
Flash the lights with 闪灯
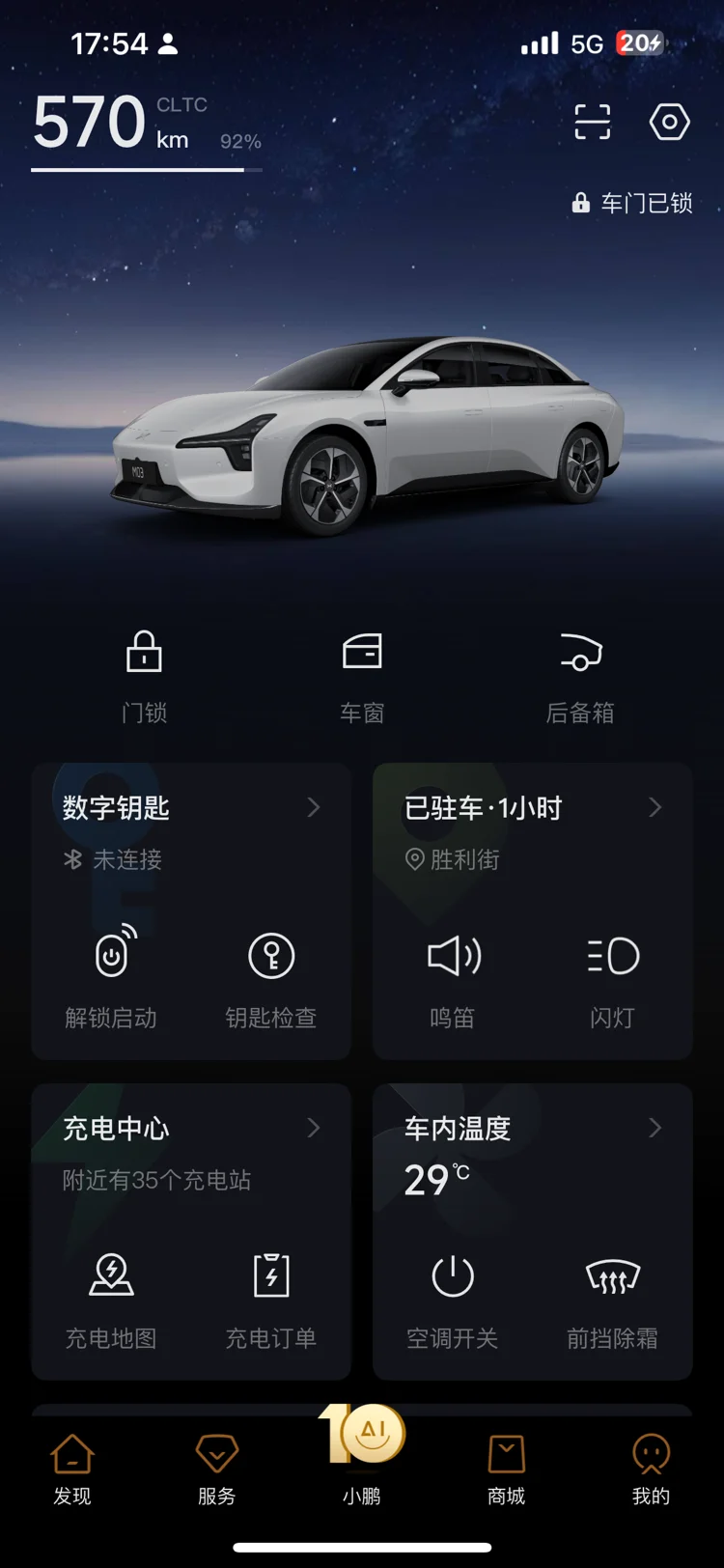tap(613, 975)
